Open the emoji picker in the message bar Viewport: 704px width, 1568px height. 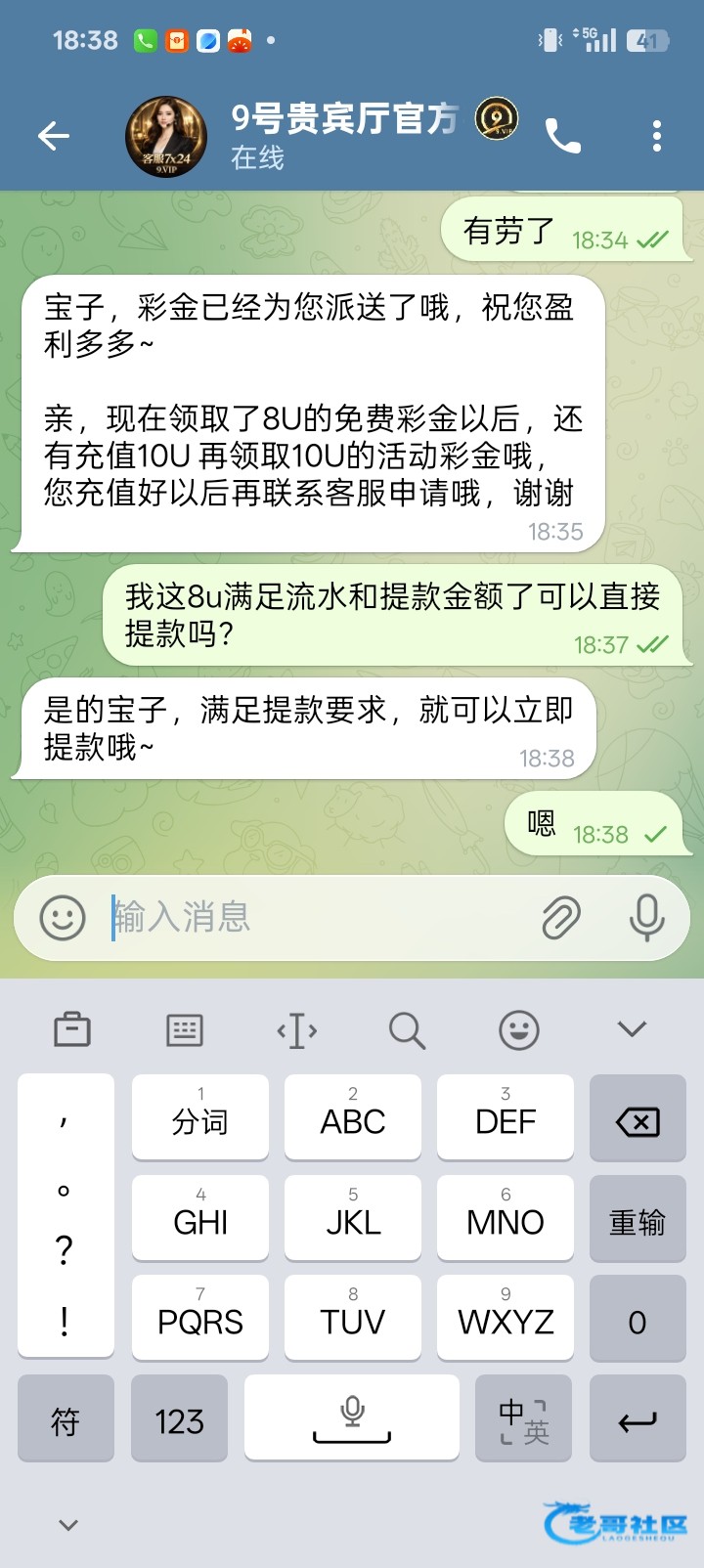[x=63, y=918]
